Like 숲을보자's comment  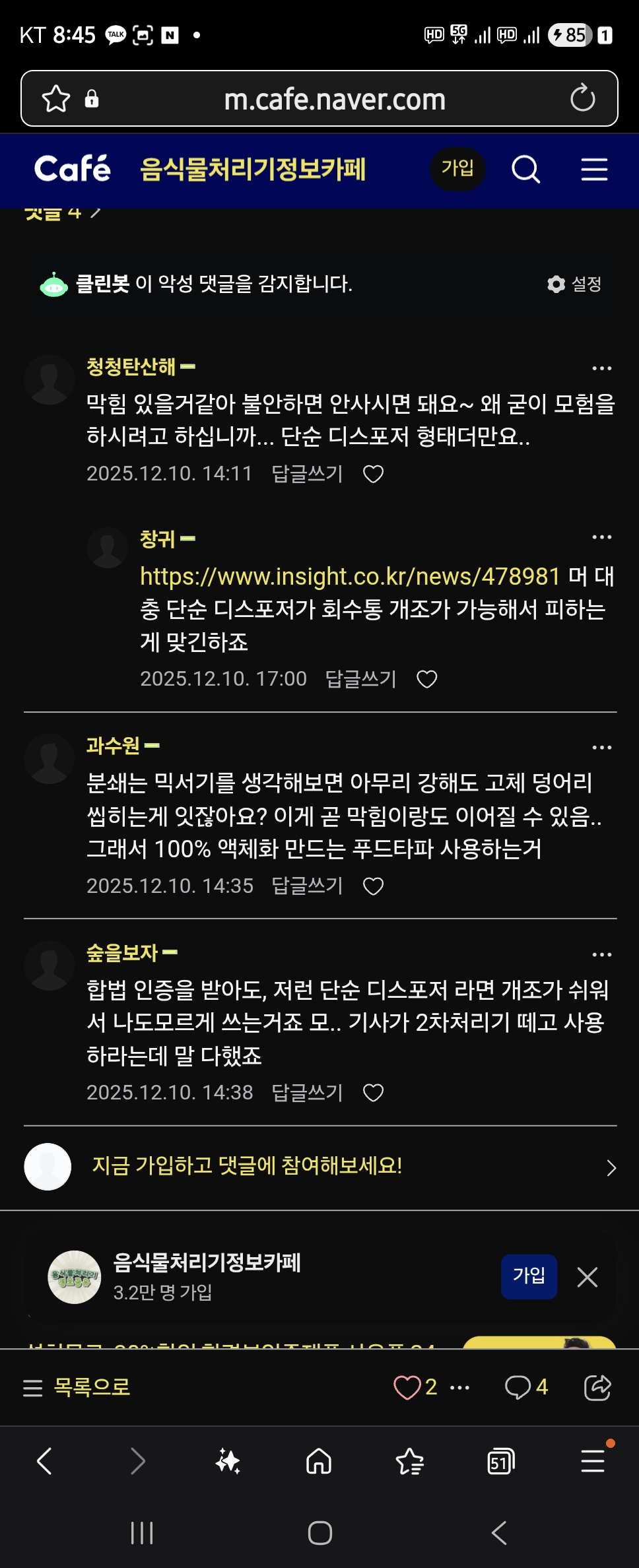tap(374, 1093)
